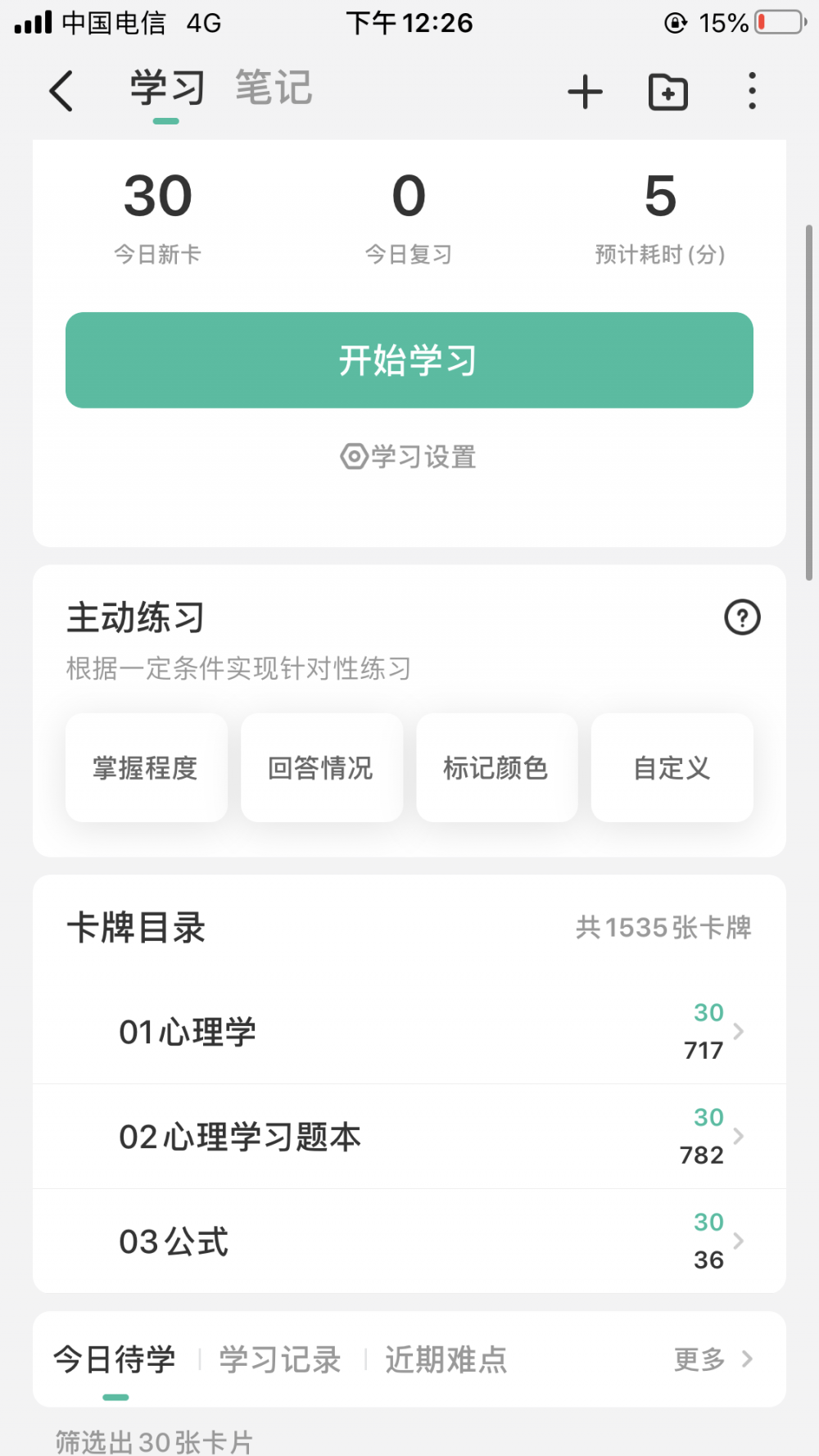
Task: Choose 标记颜色 practice filter
Action: [x=497, y=768]
